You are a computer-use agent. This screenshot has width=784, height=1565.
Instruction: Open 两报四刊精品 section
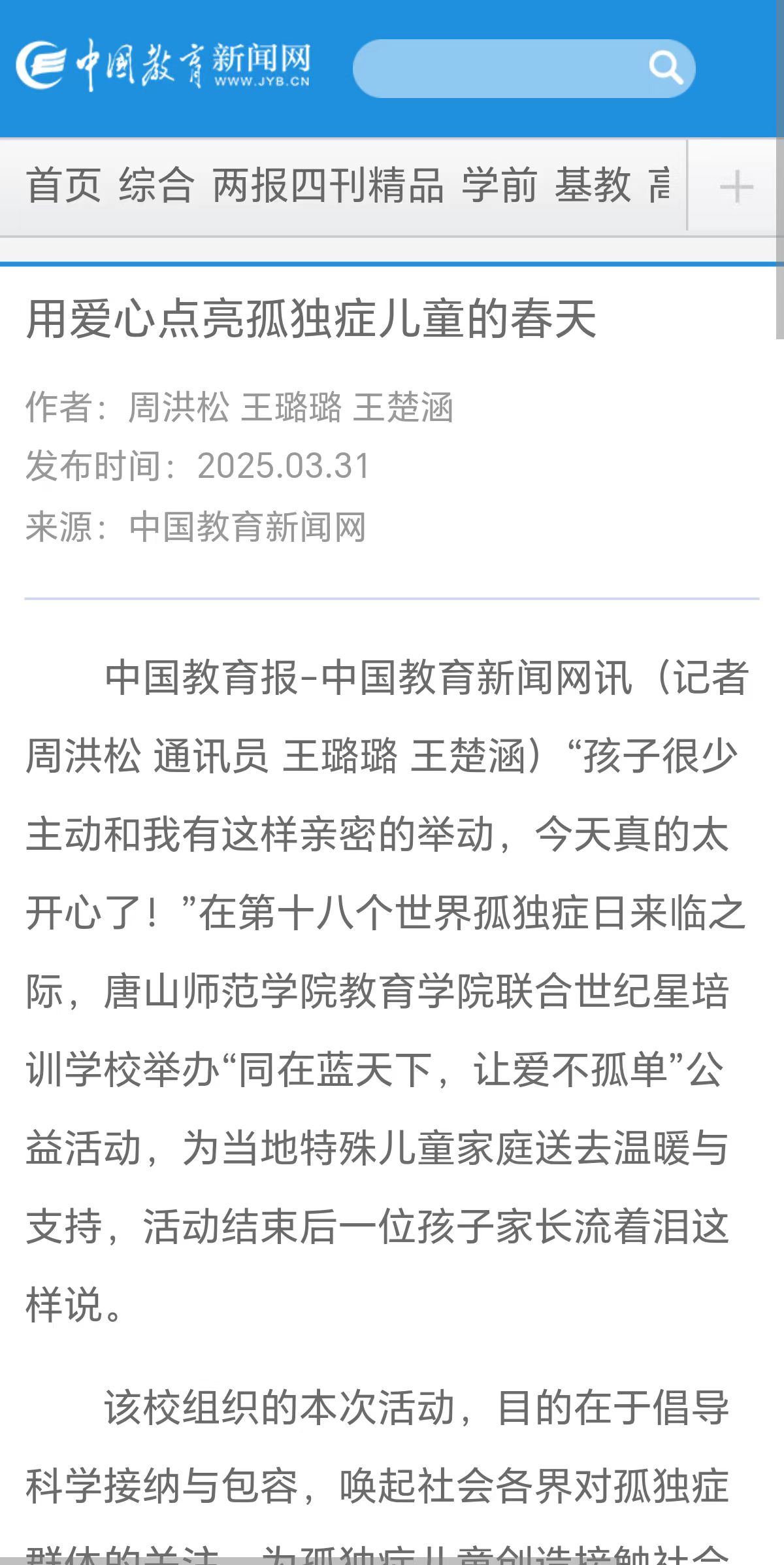pyautogui.click(x=328, y=186)
